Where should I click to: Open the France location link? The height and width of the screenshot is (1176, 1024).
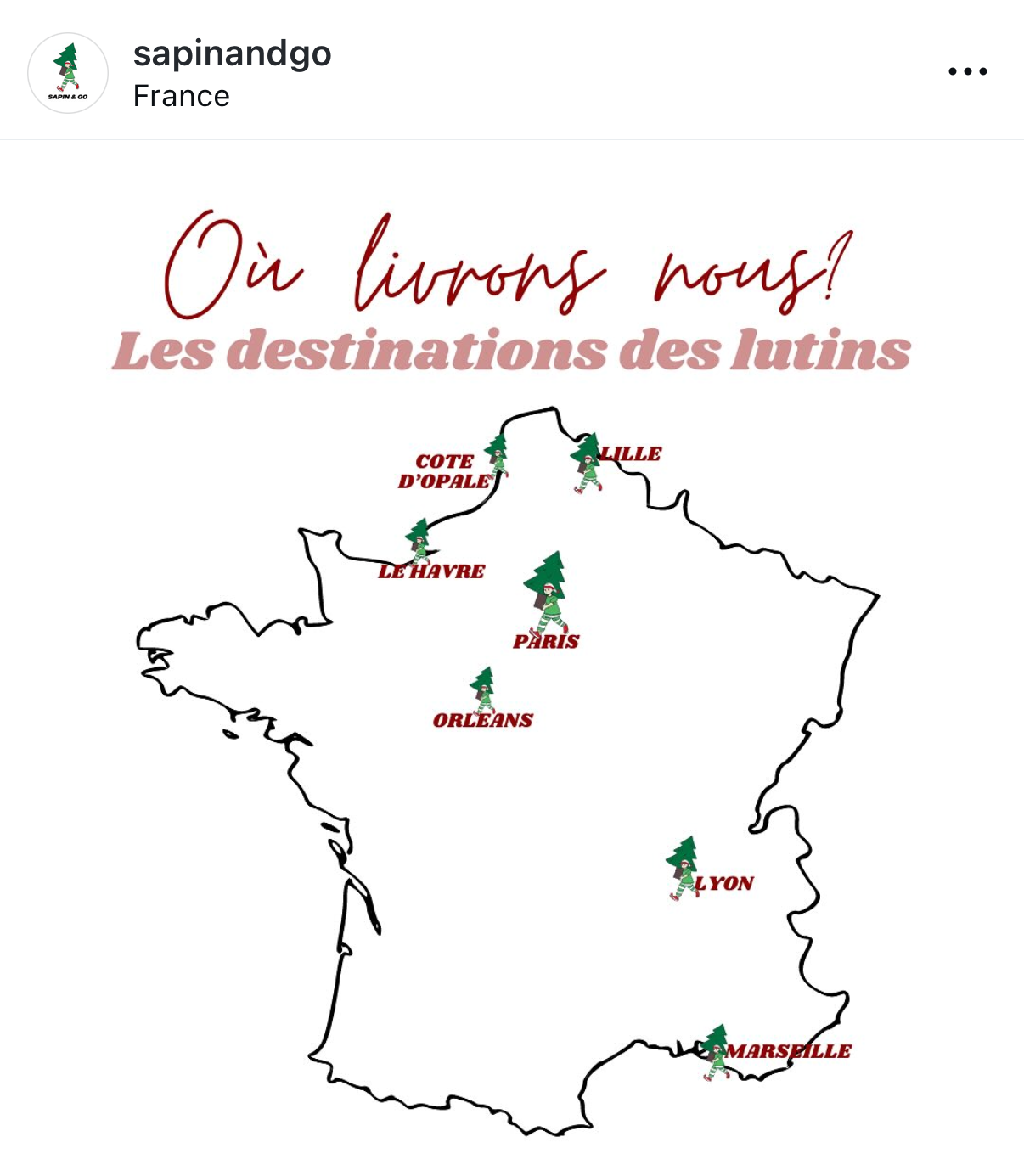click(180, 96)
